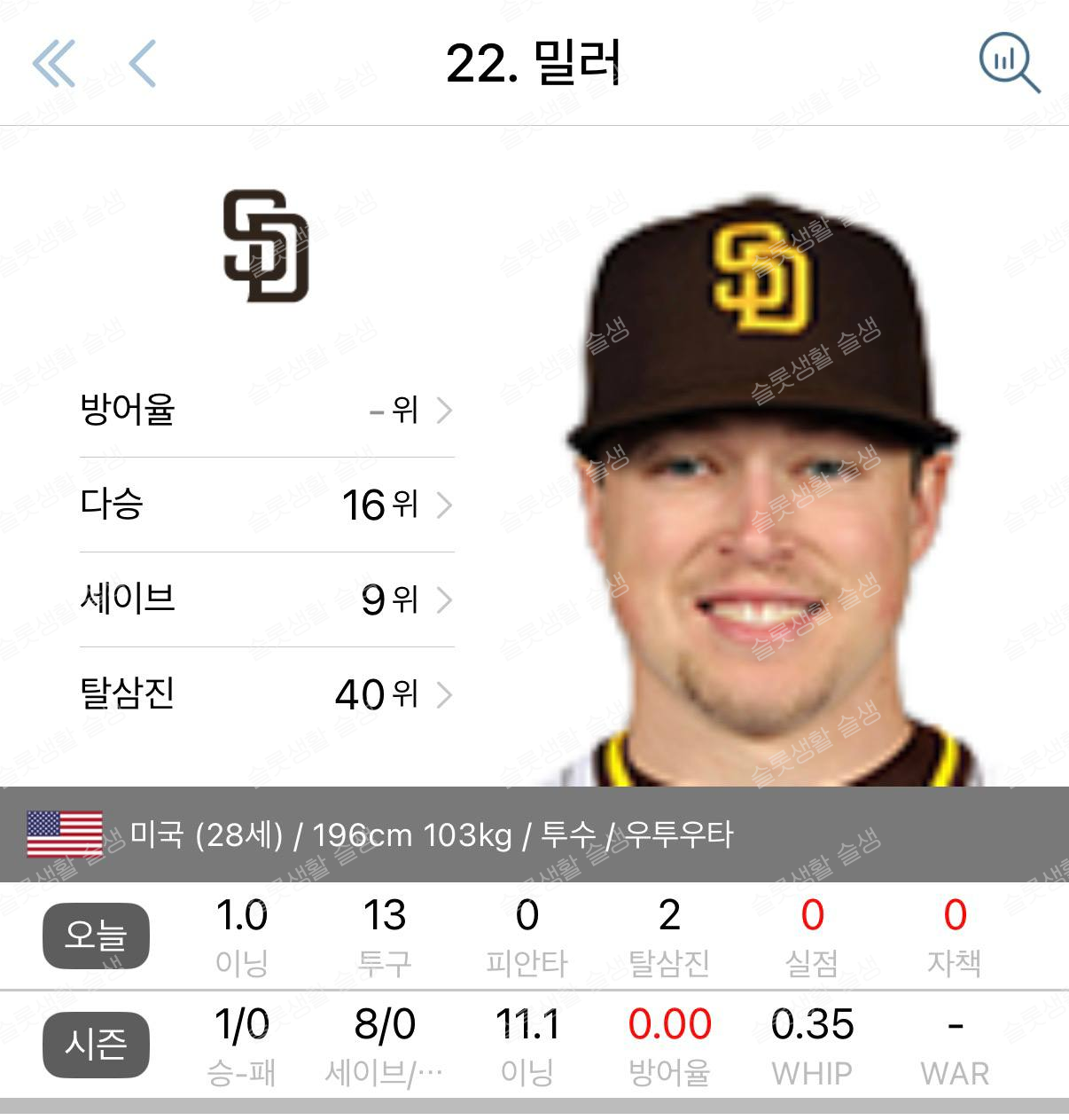Open the 방어율 ranking row
Viewport: 1069px width, 1120px height.
point(266,411)
